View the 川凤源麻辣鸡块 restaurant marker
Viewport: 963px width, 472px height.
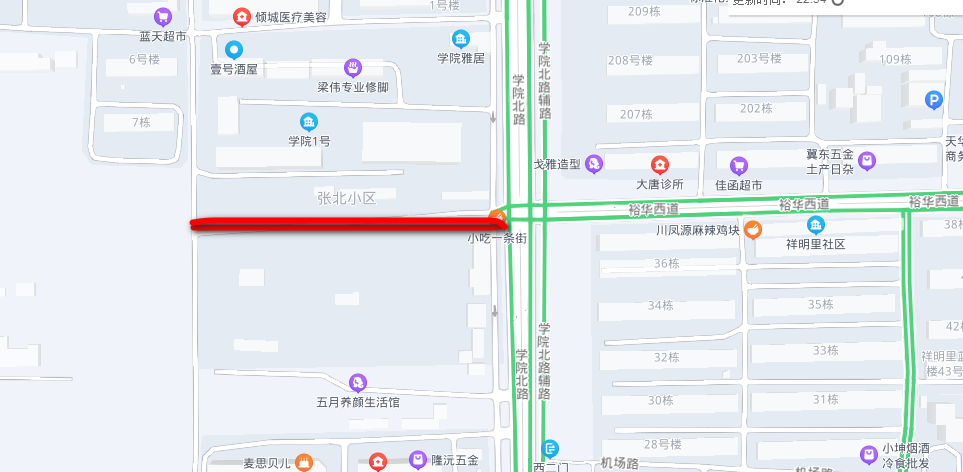tap(753, 230)
